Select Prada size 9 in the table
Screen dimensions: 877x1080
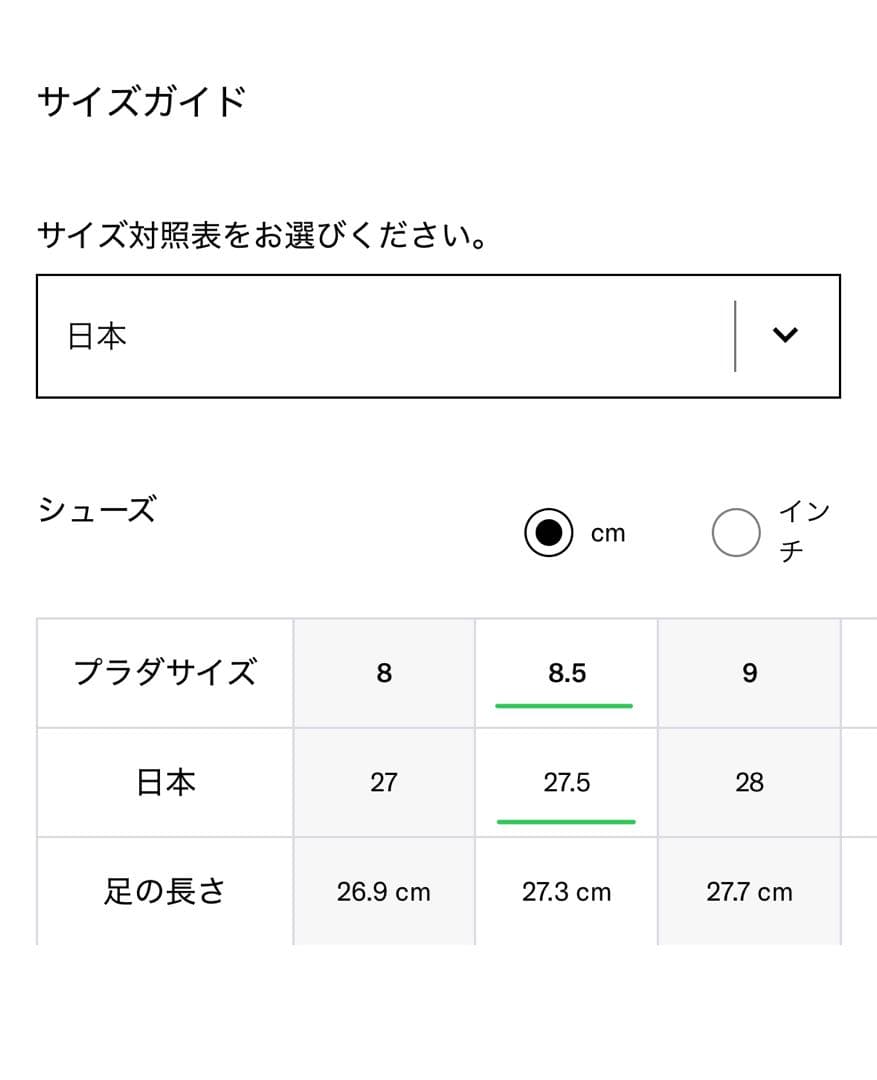coord(749,672)
